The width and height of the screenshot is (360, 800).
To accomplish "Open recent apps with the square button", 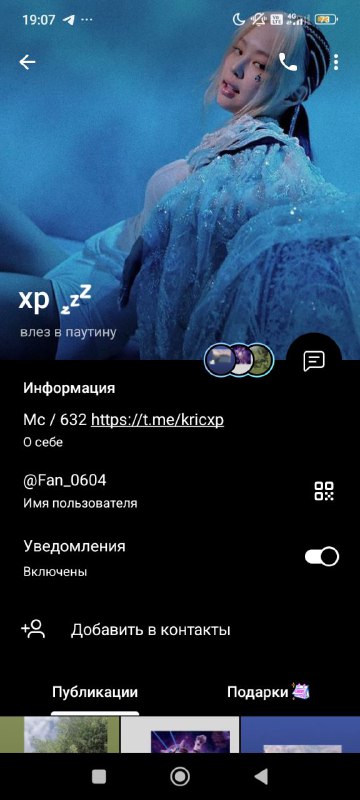I will coord(99,777).
